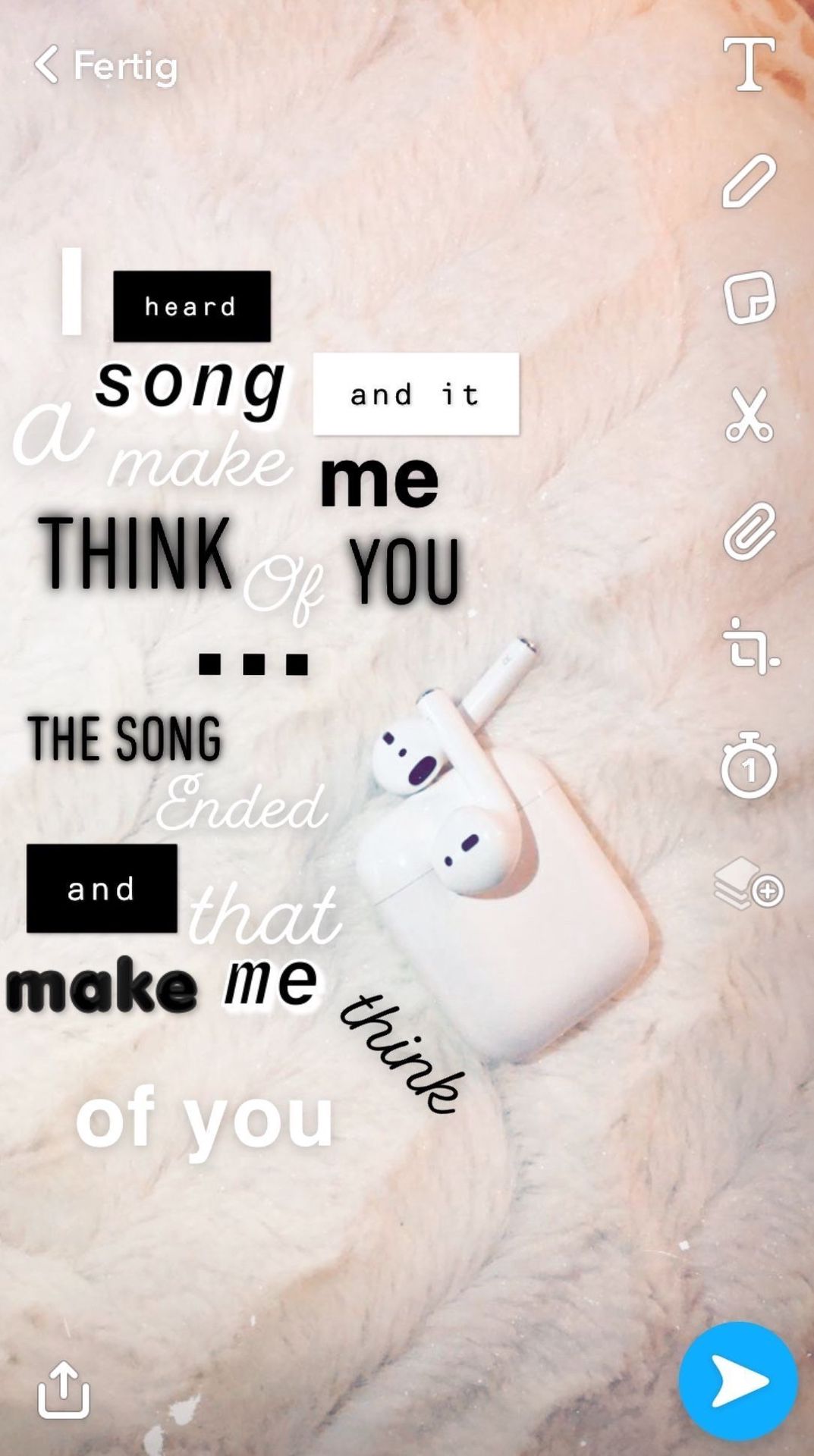814x1456 pixels.
Task: Add another snap layer
Action: (747, 884)
